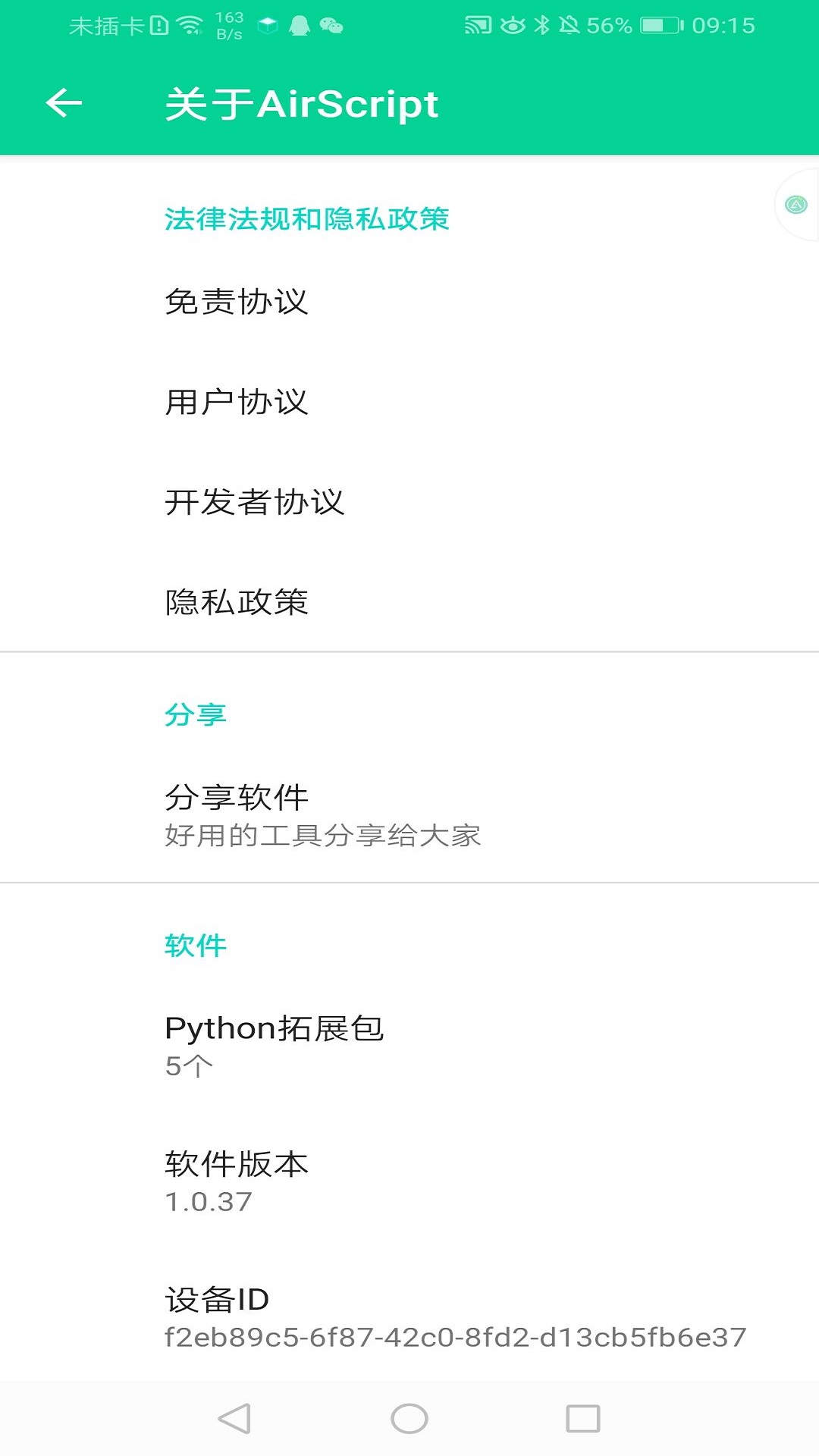
Task: Tap the floating AirScript icon at the edge
Action: pyautogui.click(x=796, y=205)
